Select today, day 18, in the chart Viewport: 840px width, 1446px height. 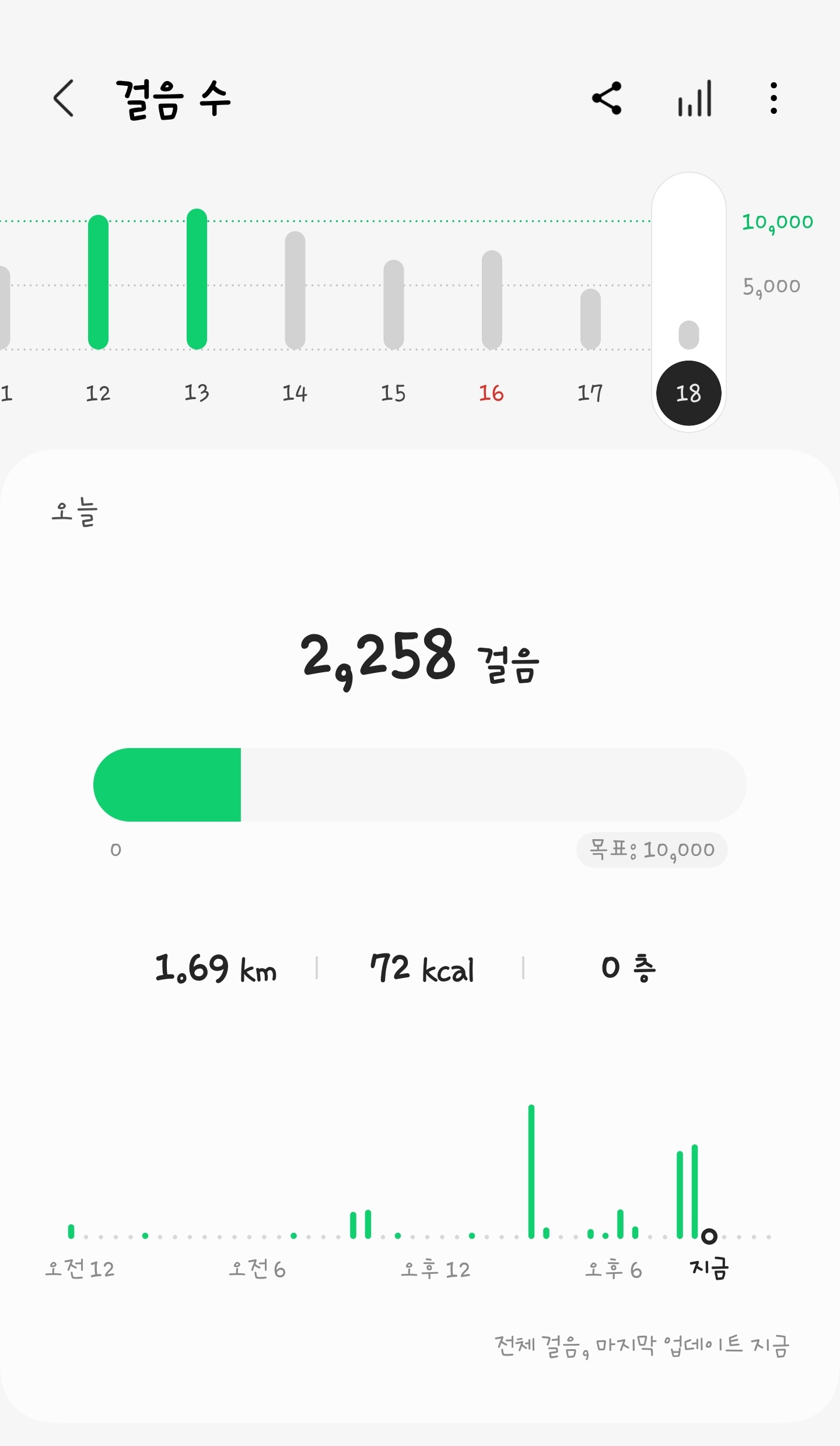(x=688, y=393)
